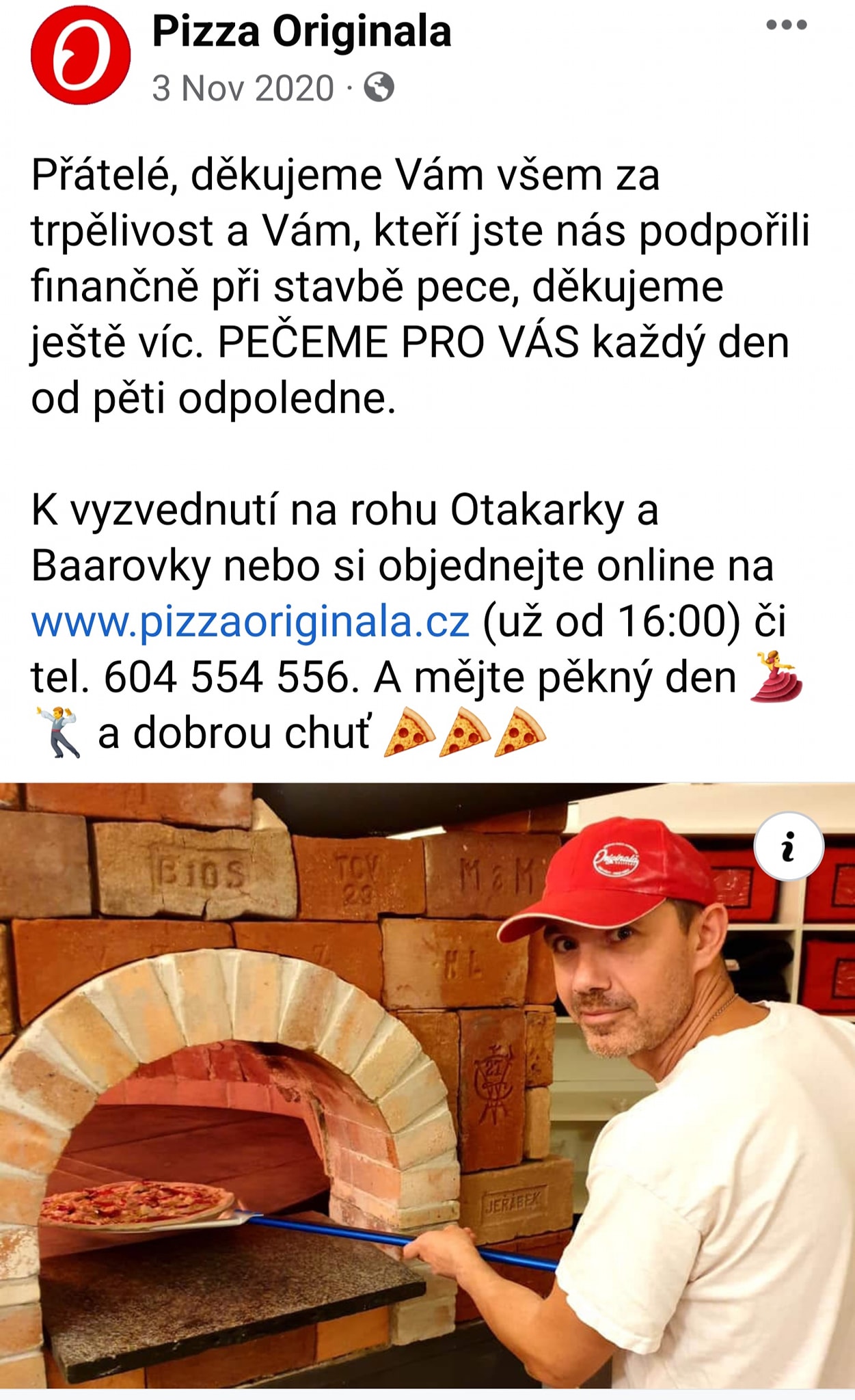The width and height of the screenshot is (855, 1400).
Task: Visit the Pizza Originala page name
Action: 301,31
